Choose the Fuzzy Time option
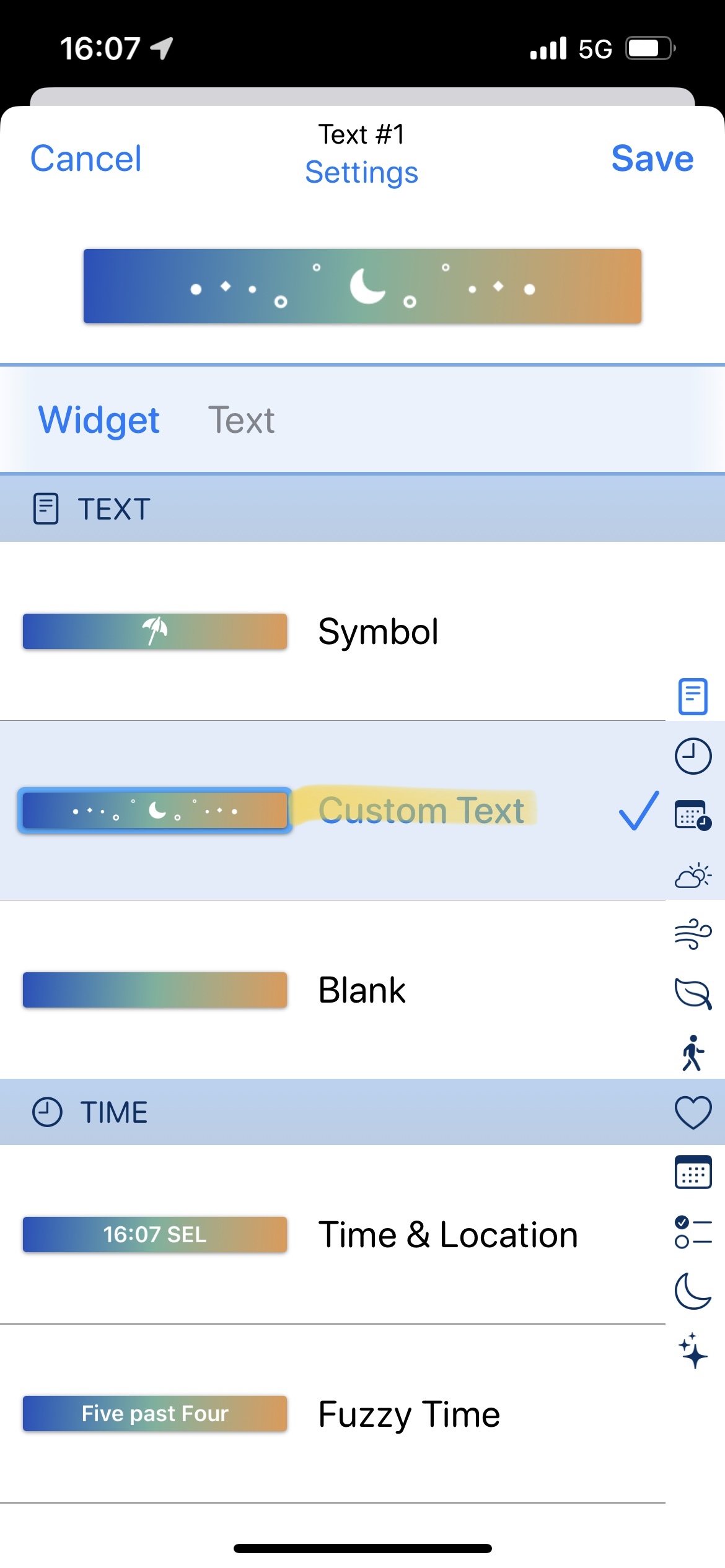The height and width of the screenshot is (1568, 725). pos(408,1414)
